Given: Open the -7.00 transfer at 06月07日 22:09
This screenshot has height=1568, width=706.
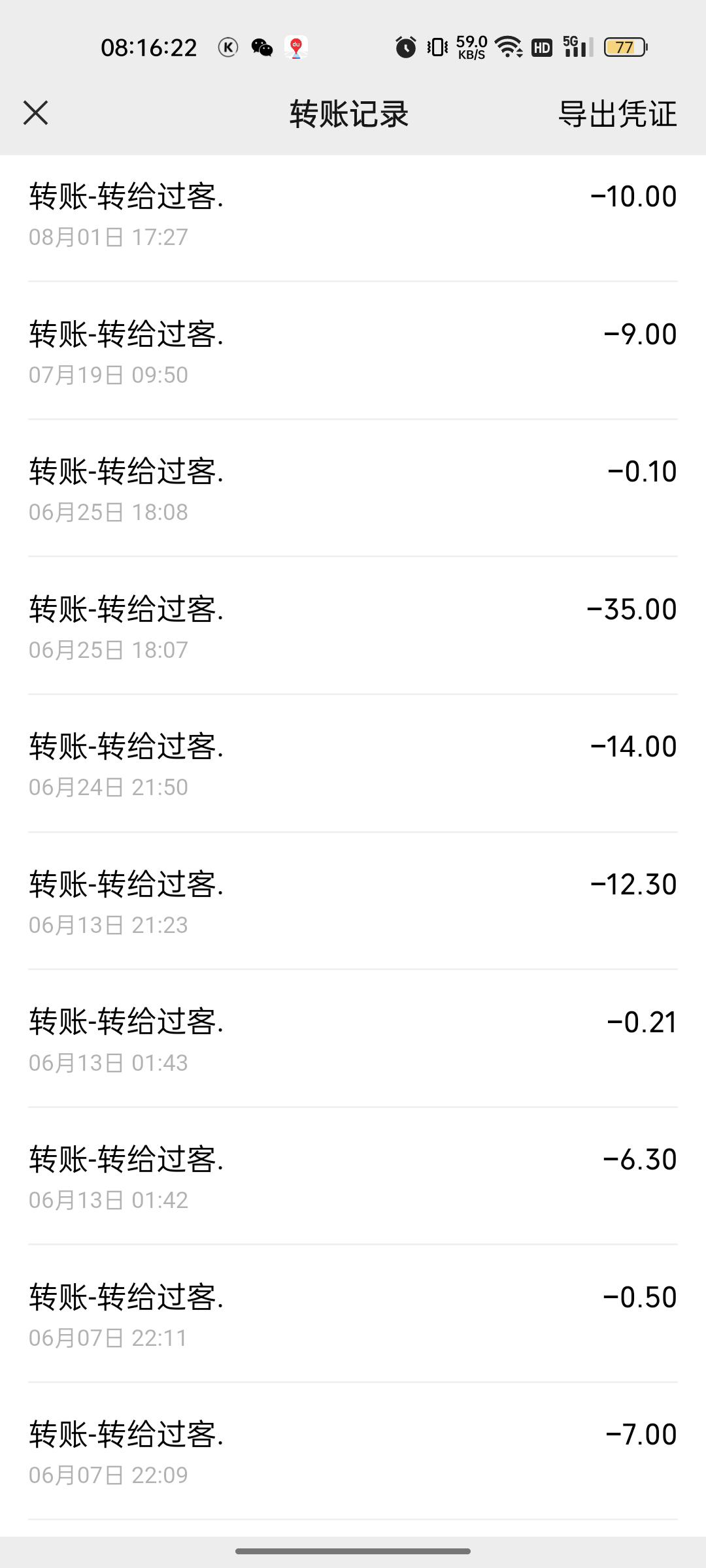Looking at the screenshot, I should [353, 1451].
